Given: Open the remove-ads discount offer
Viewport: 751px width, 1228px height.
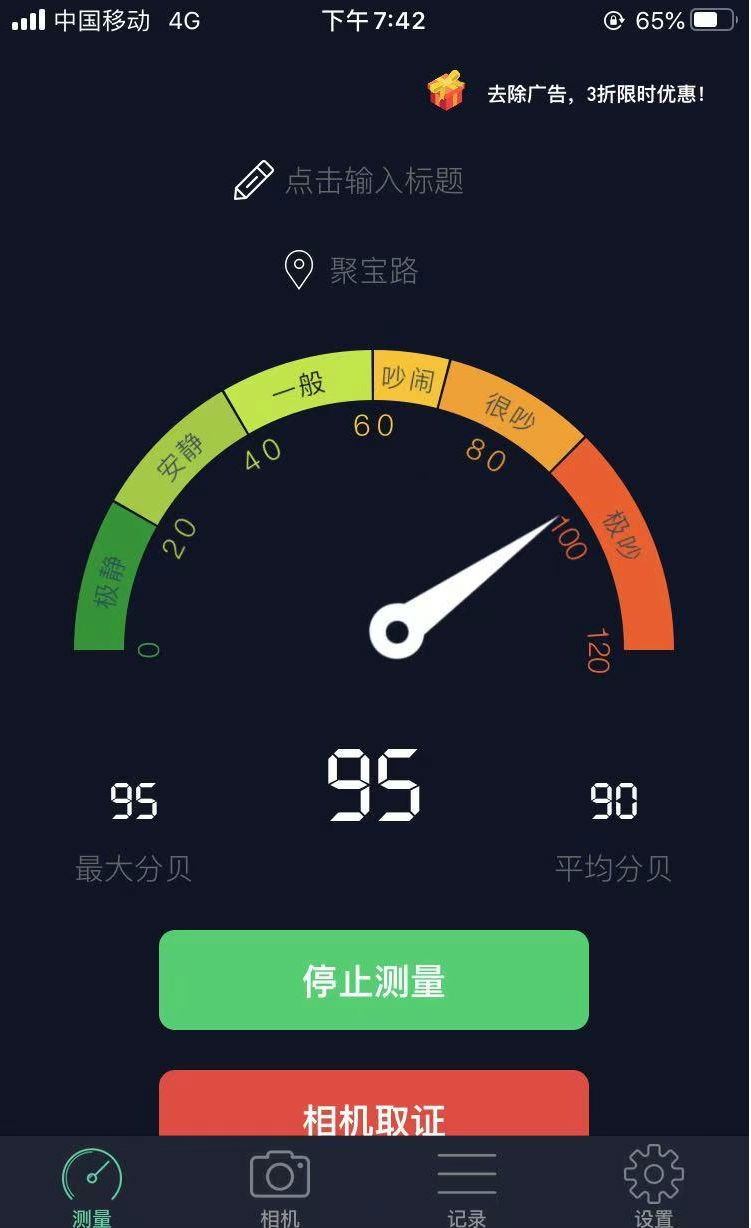Looking at the screenshot, I should (x=569, y=94).
